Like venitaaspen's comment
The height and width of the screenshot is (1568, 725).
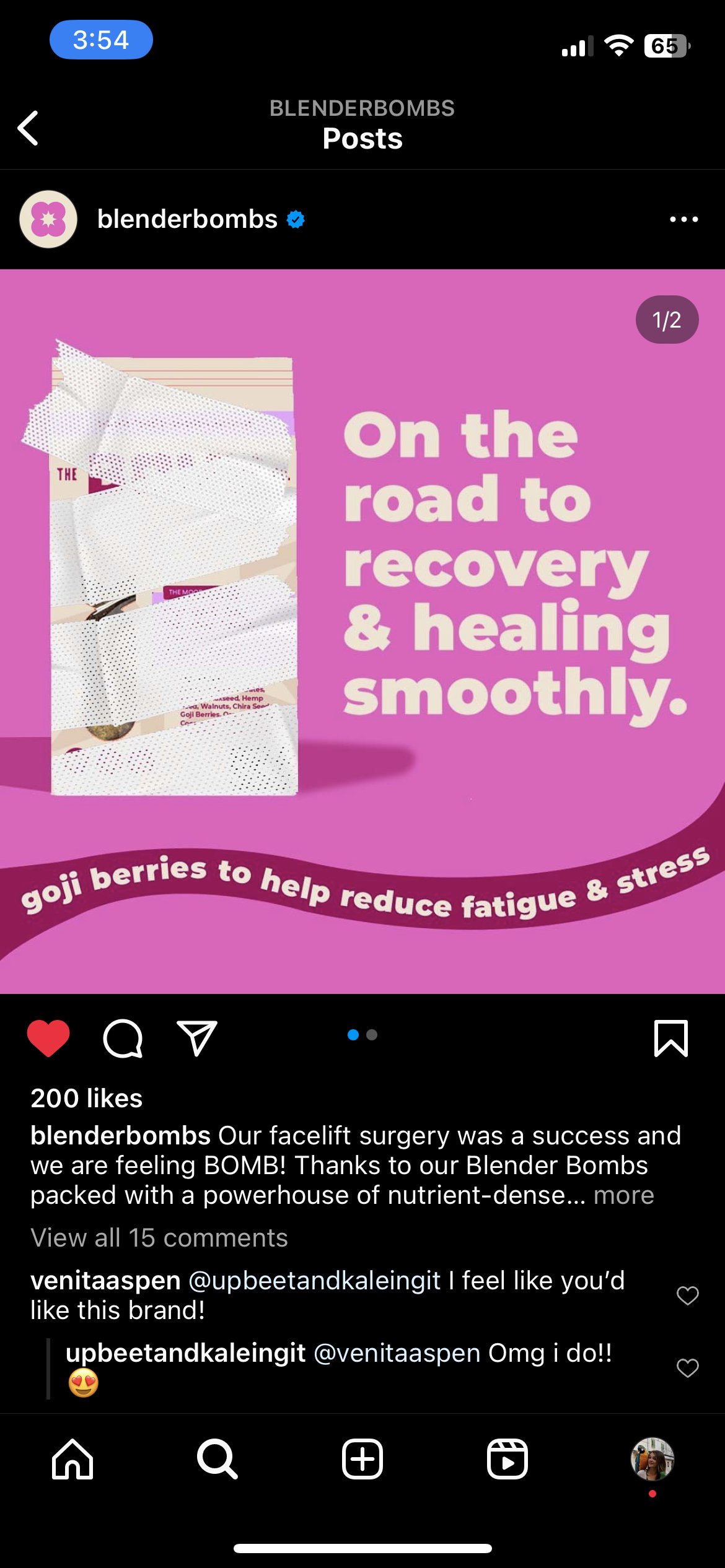[x=687, y=1295]
